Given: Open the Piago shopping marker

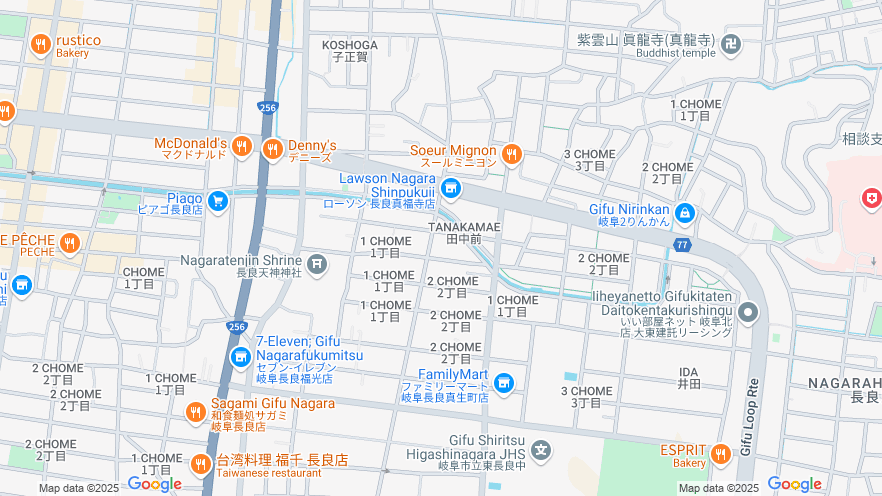Looking at the screenshot, I should (218, 202).
